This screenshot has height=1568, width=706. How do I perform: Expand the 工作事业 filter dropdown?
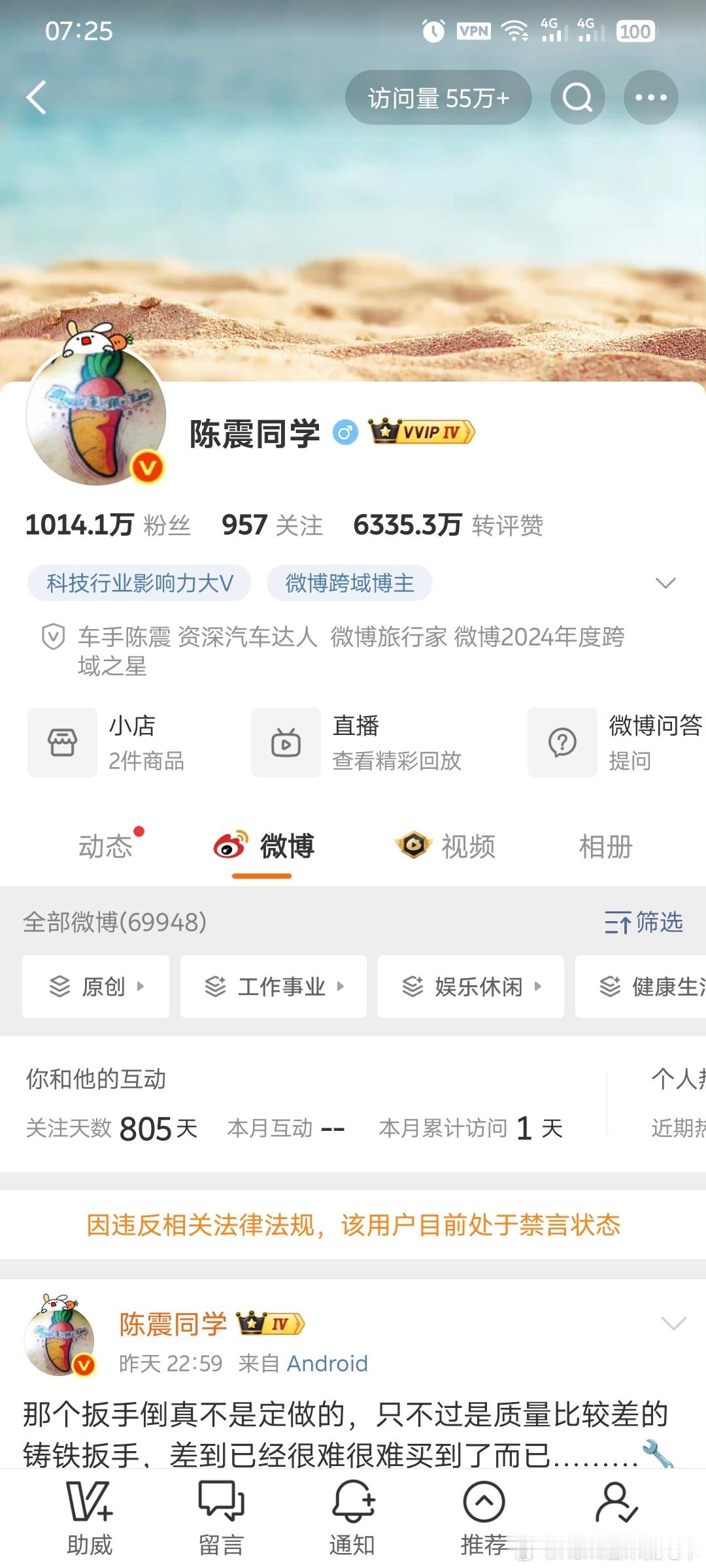[275, 987]
